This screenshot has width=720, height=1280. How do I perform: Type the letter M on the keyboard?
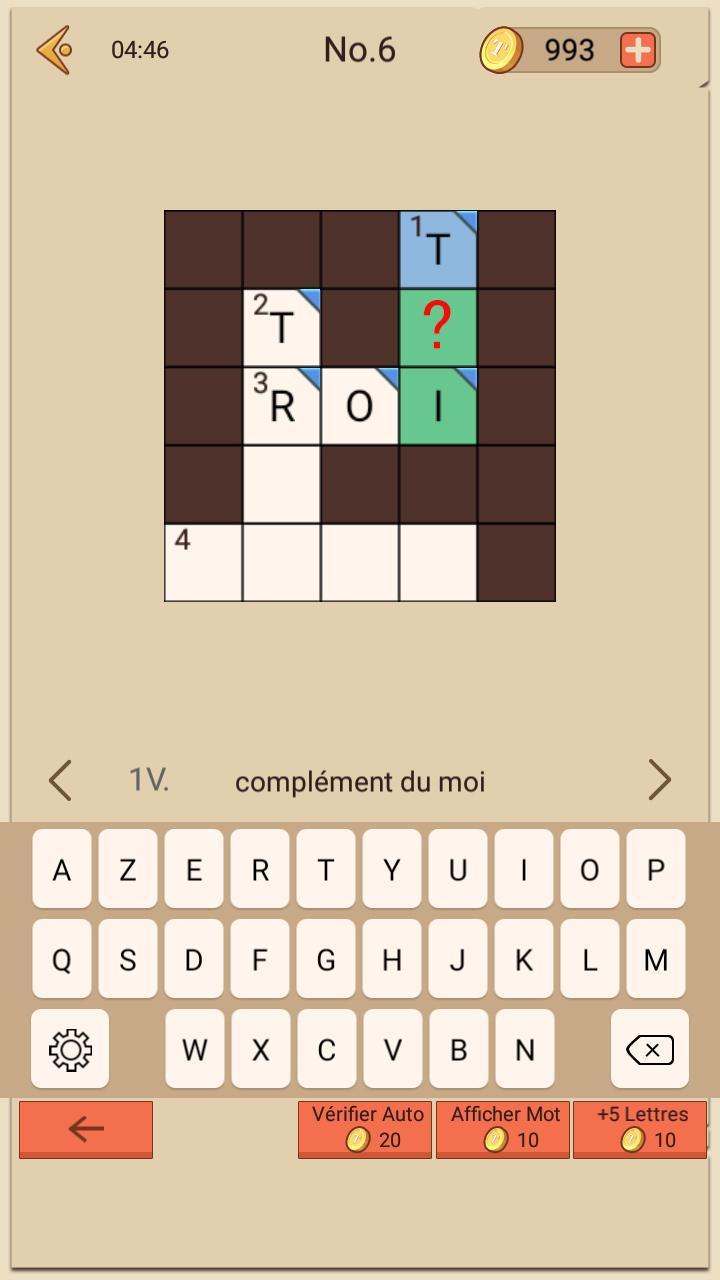(x=656, y=959)
